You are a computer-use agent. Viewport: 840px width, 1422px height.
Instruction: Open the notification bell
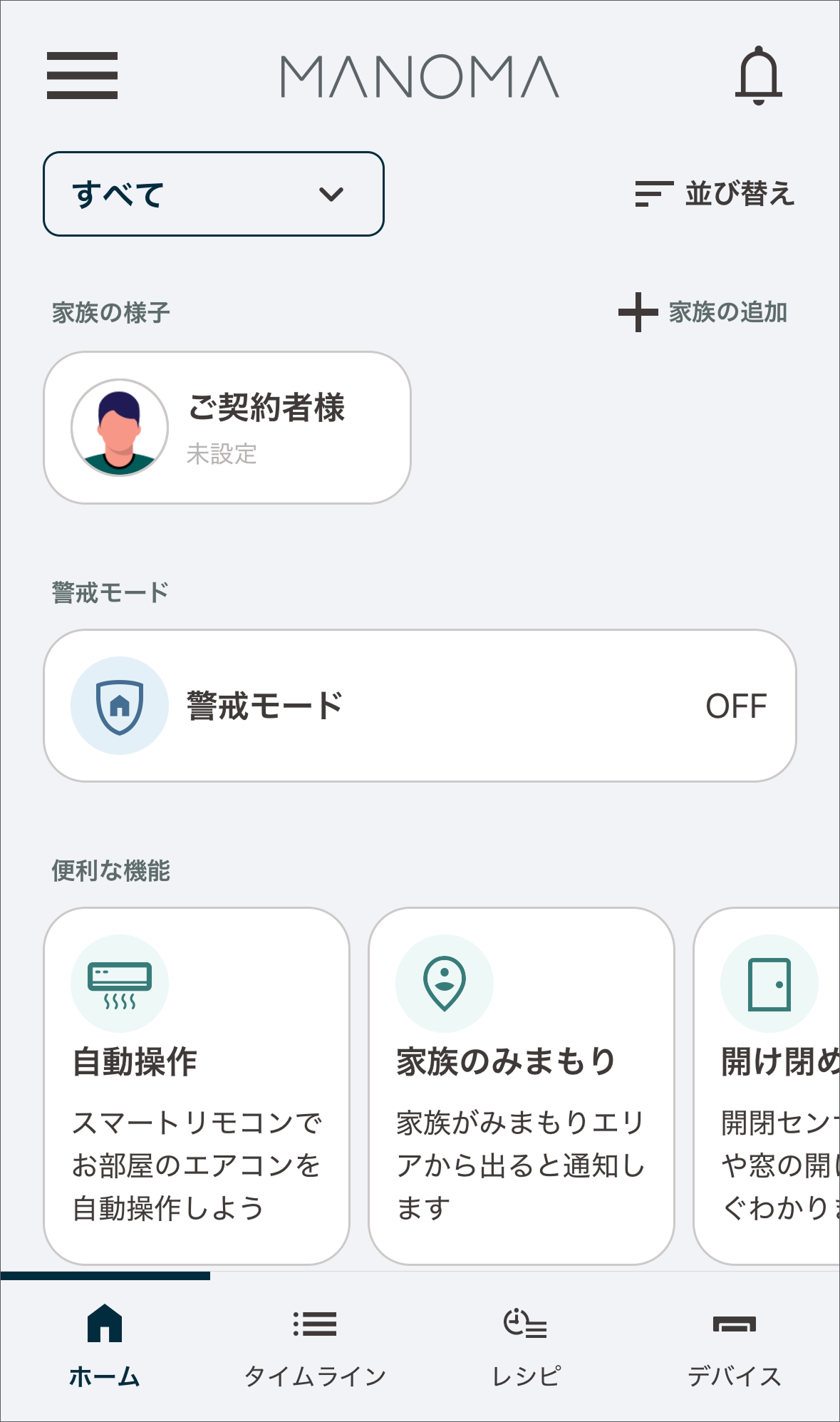(759, 76)
